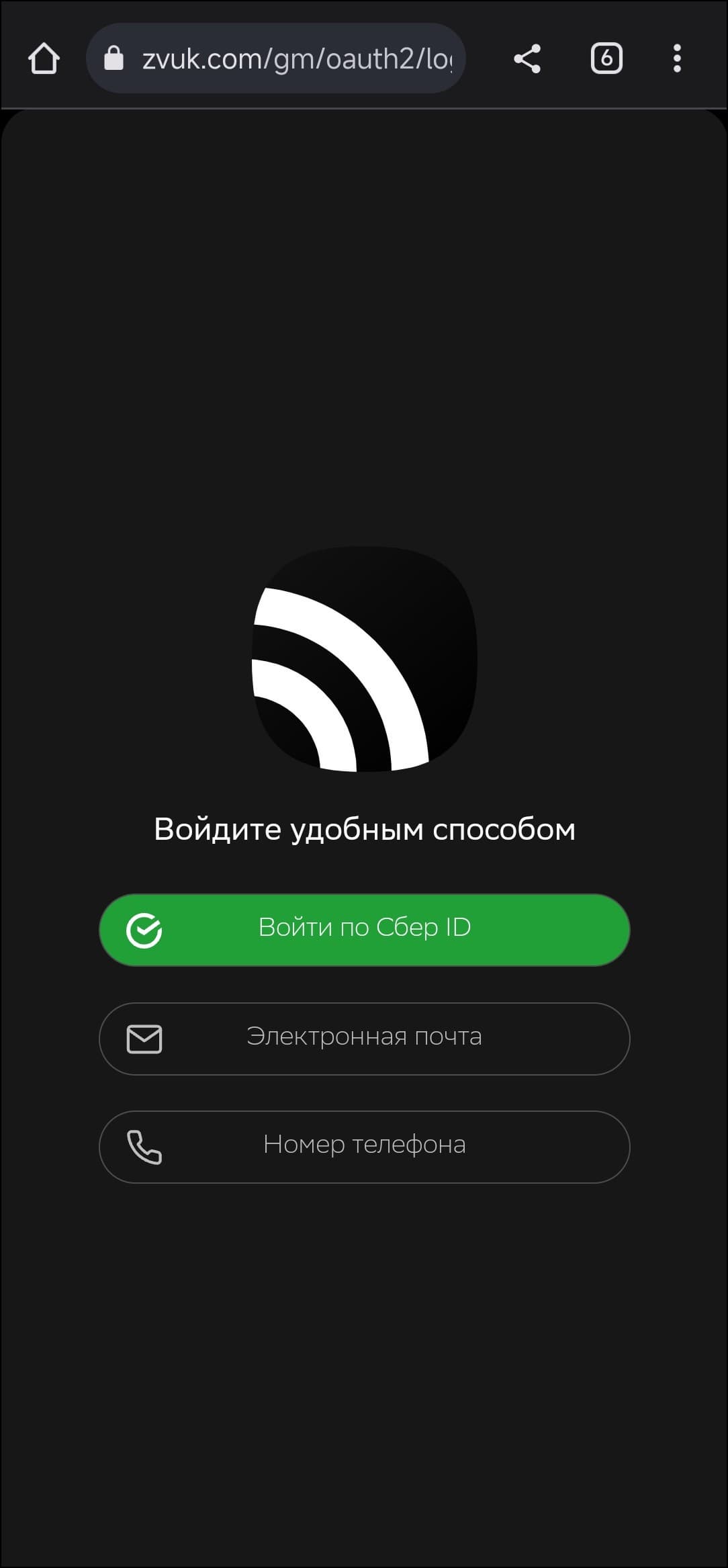
Task: Open the browser overflow menu
Action: 677,58
